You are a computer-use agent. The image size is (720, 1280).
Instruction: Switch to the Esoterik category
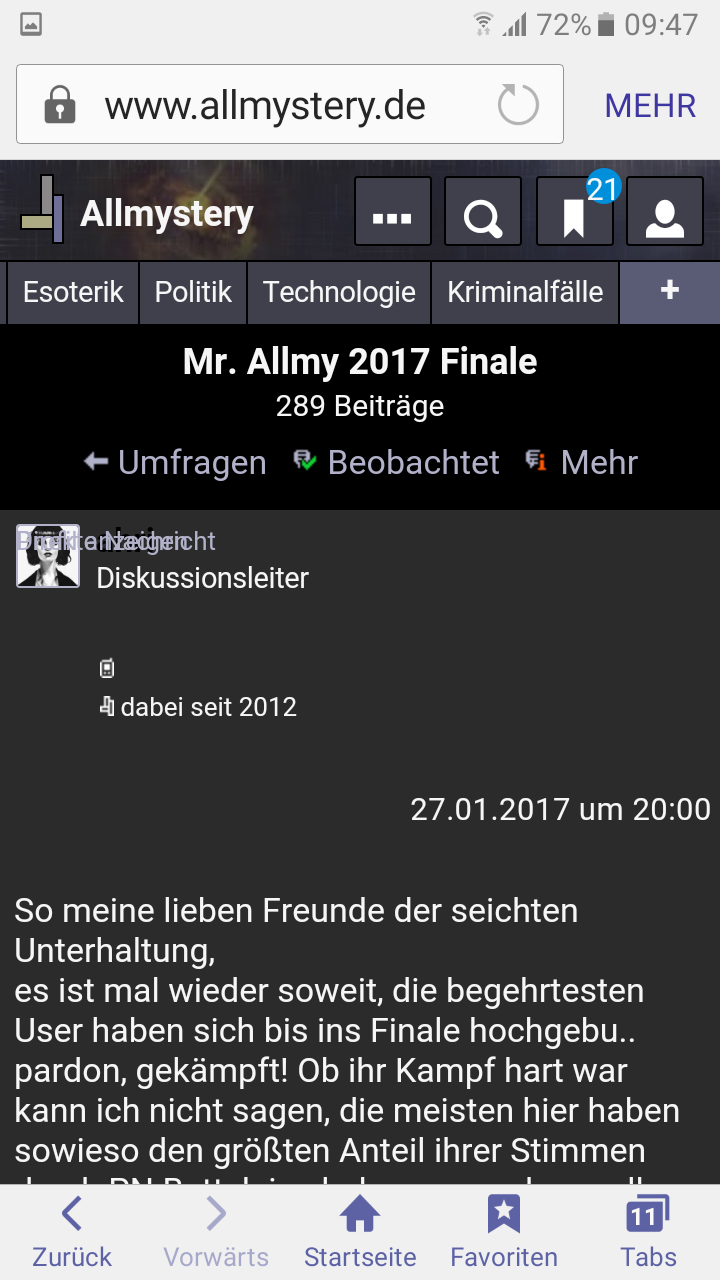click(73, 292)
